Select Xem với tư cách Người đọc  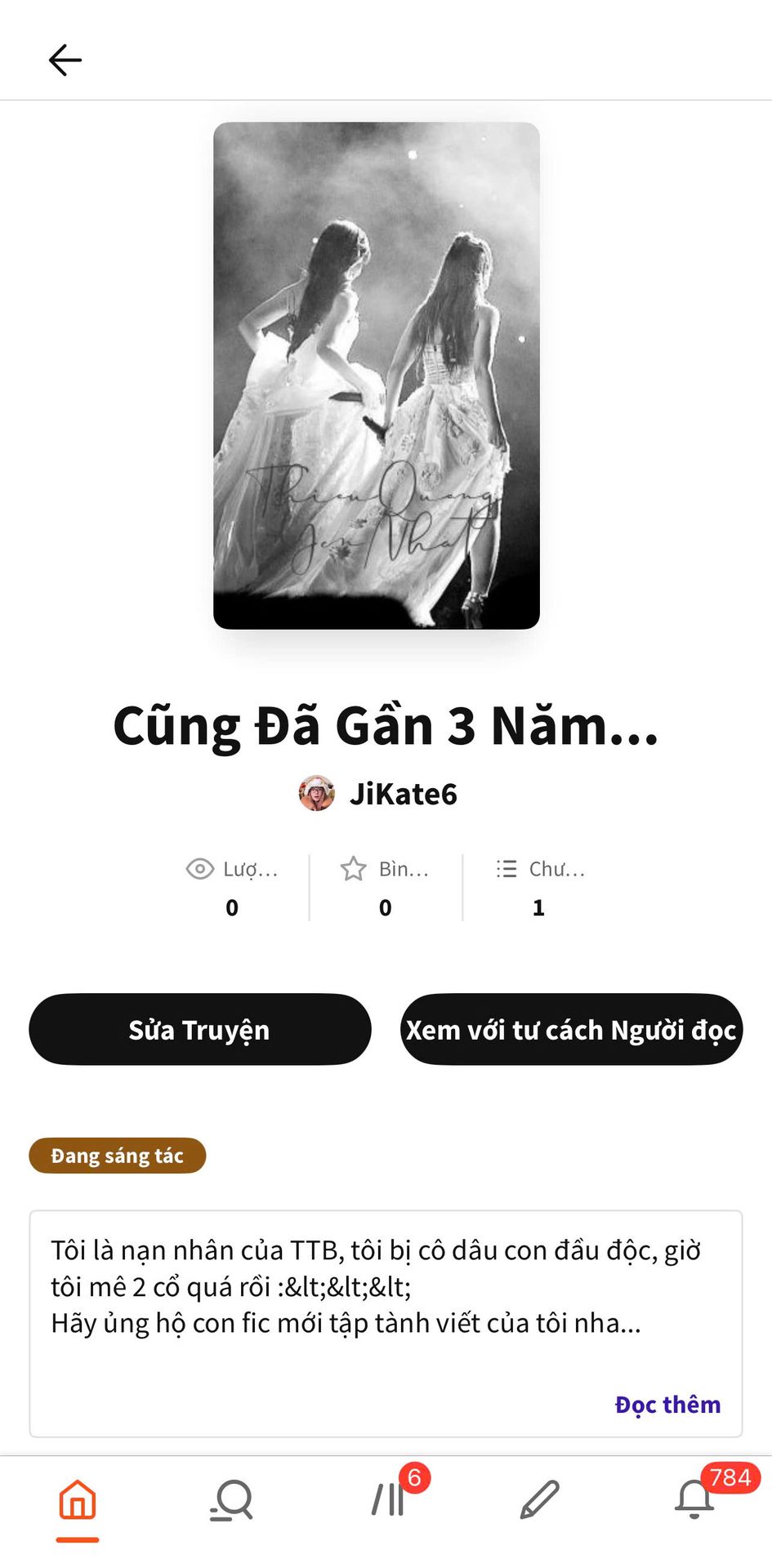pos(571,1029)
